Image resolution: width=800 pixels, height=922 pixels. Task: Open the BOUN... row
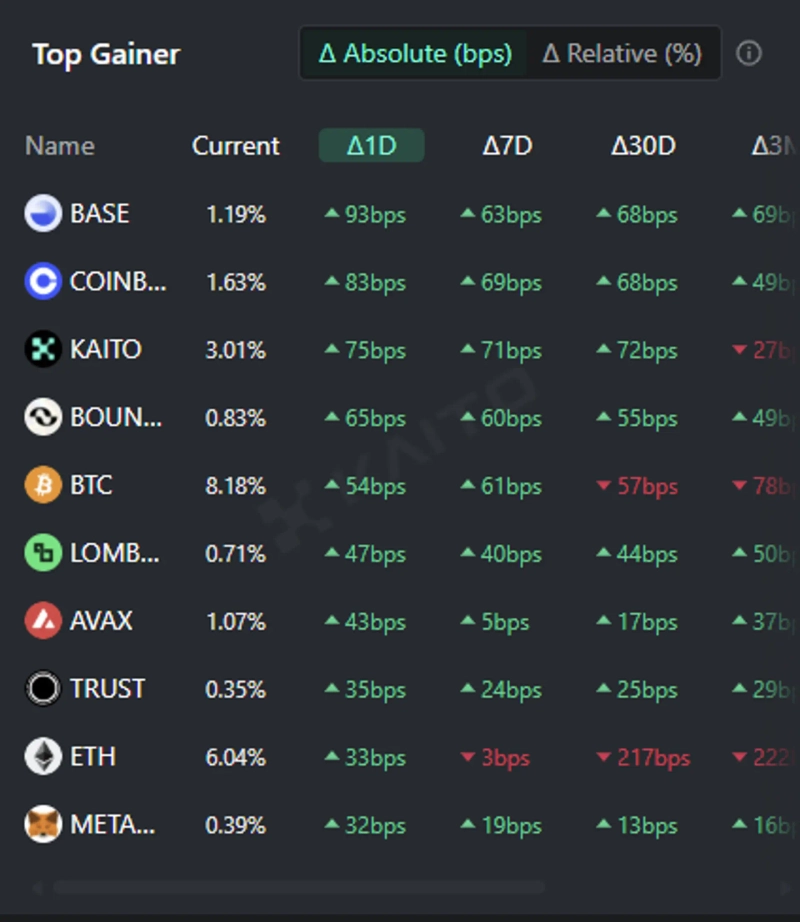coord(115,418)
